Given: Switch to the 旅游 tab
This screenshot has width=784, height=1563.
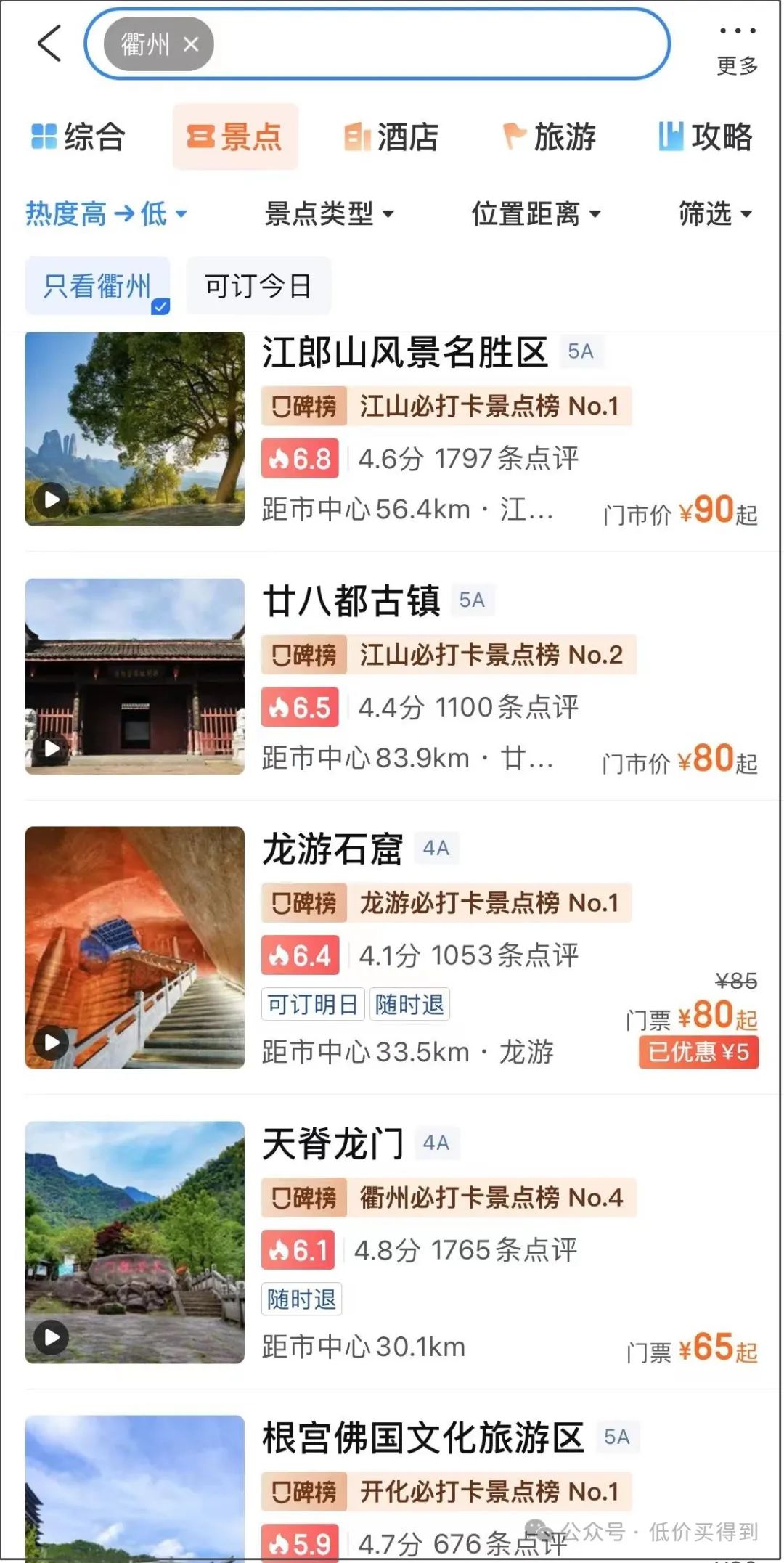Looking at the screenshot, I should tap(549, 136).
